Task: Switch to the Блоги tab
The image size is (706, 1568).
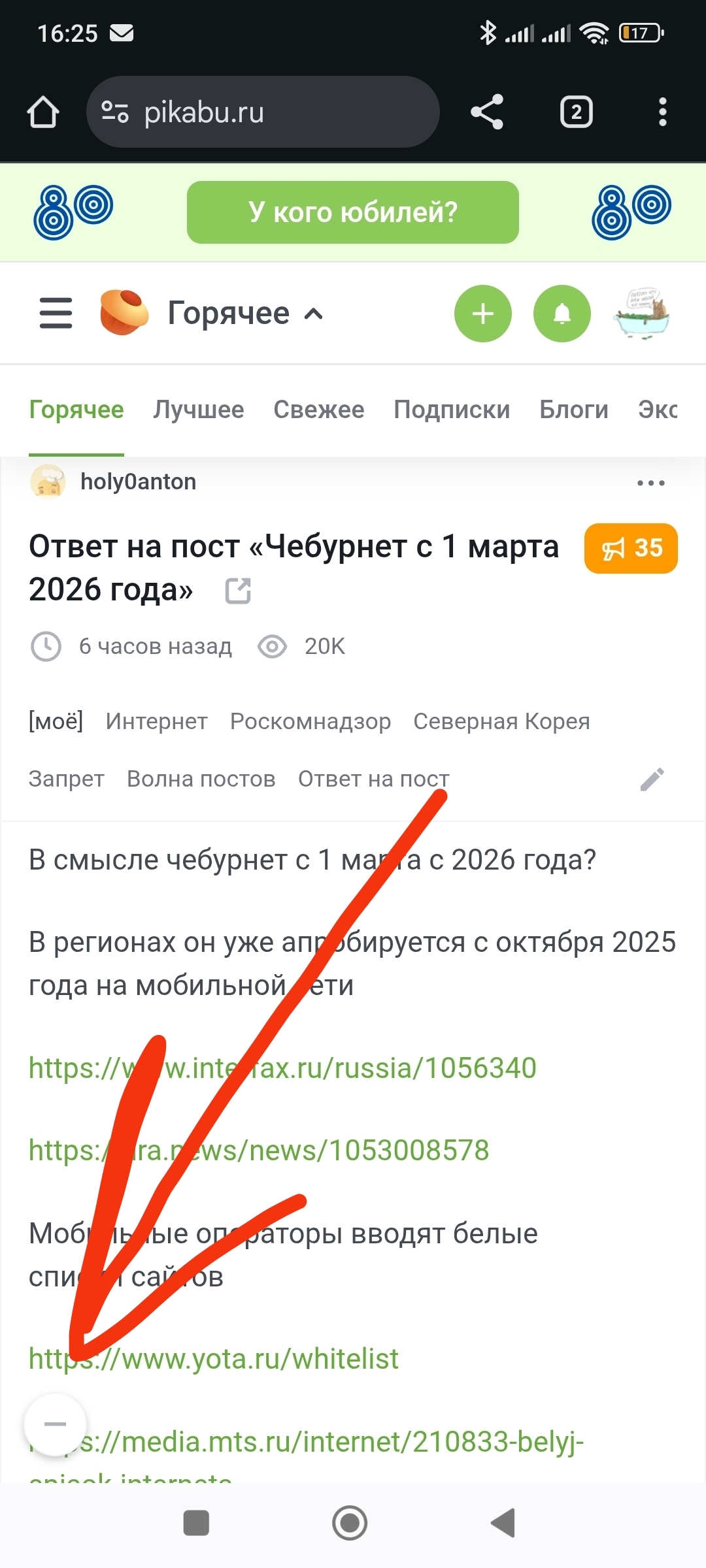Action: [573, 410]
